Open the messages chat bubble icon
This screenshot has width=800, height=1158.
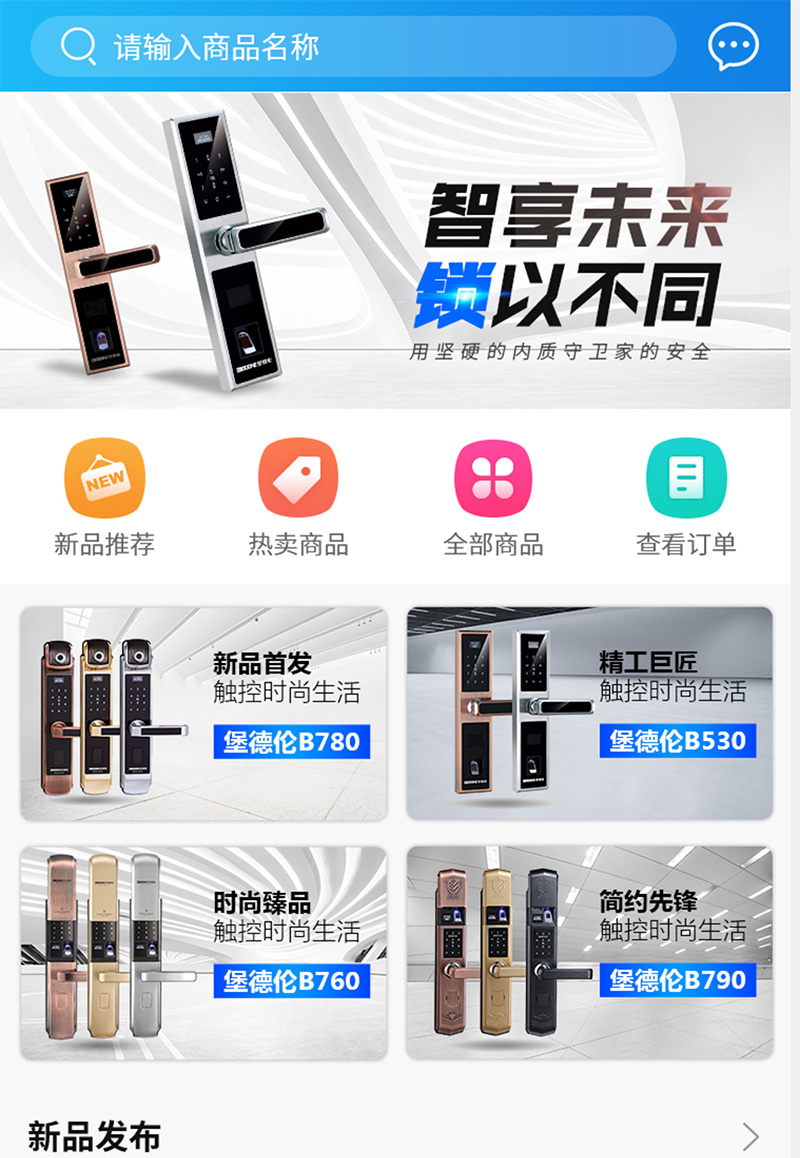(x=733, y=46)
